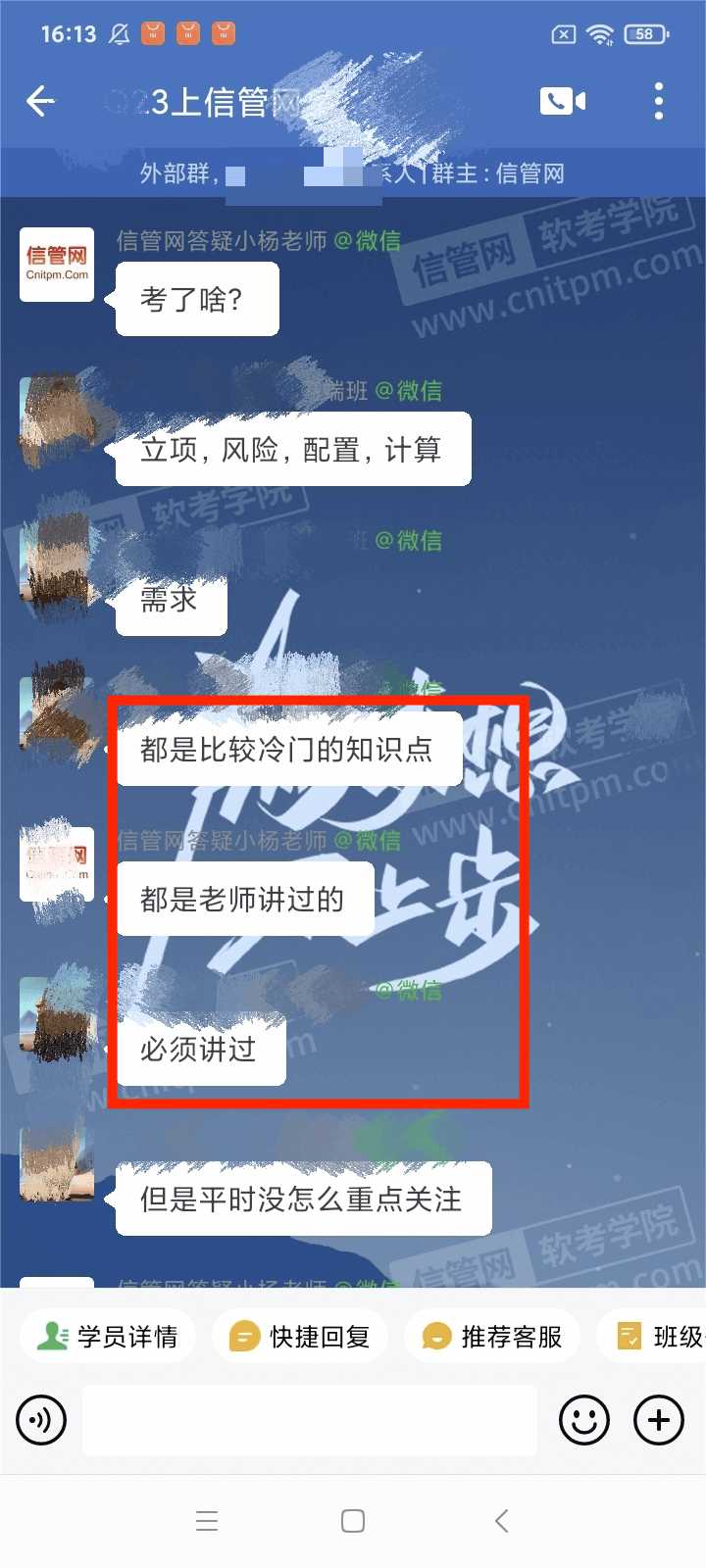Open the 学员详情 shortcut
The width and height of the screenshot is (706, 1568).
(x=108, y=1337)
